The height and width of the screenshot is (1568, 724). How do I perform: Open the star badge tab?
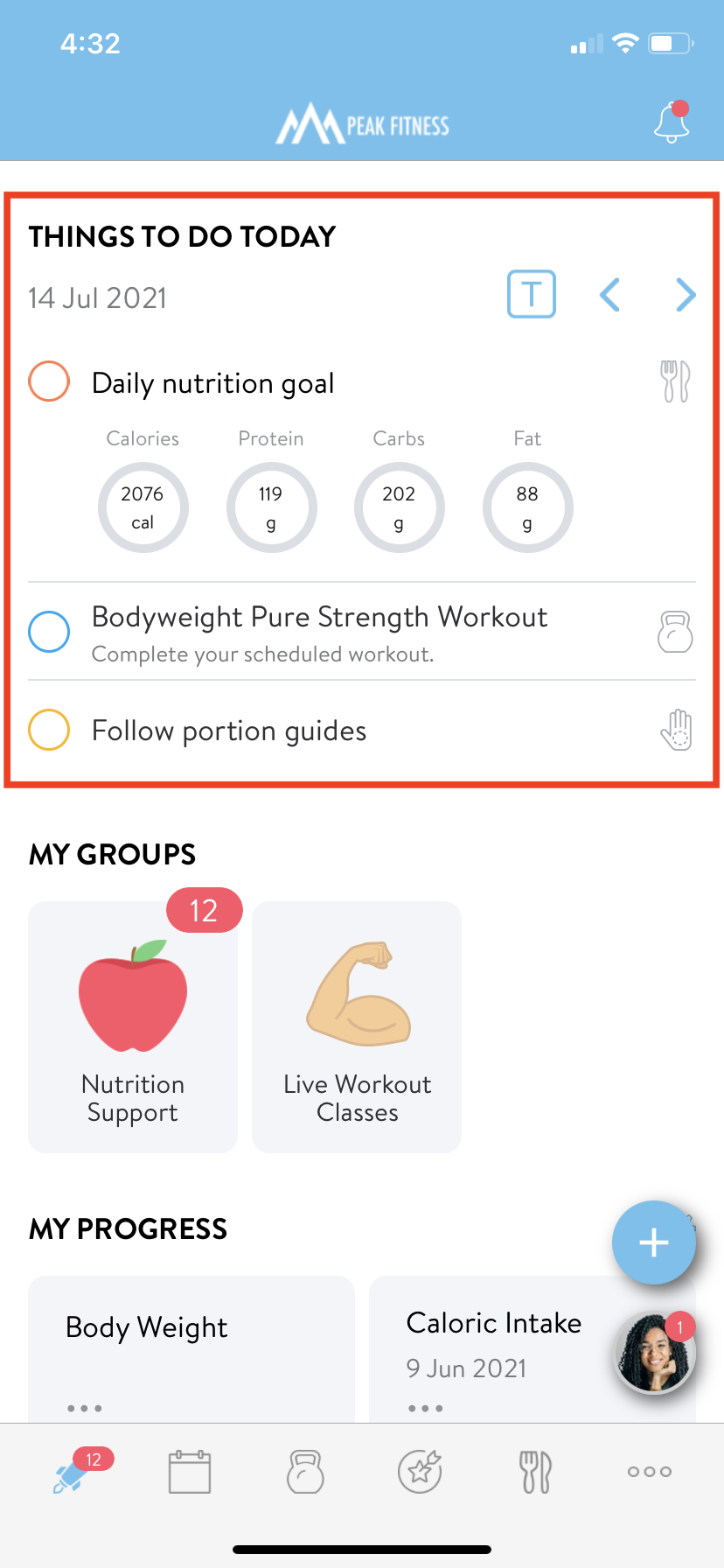point(420,1472)
